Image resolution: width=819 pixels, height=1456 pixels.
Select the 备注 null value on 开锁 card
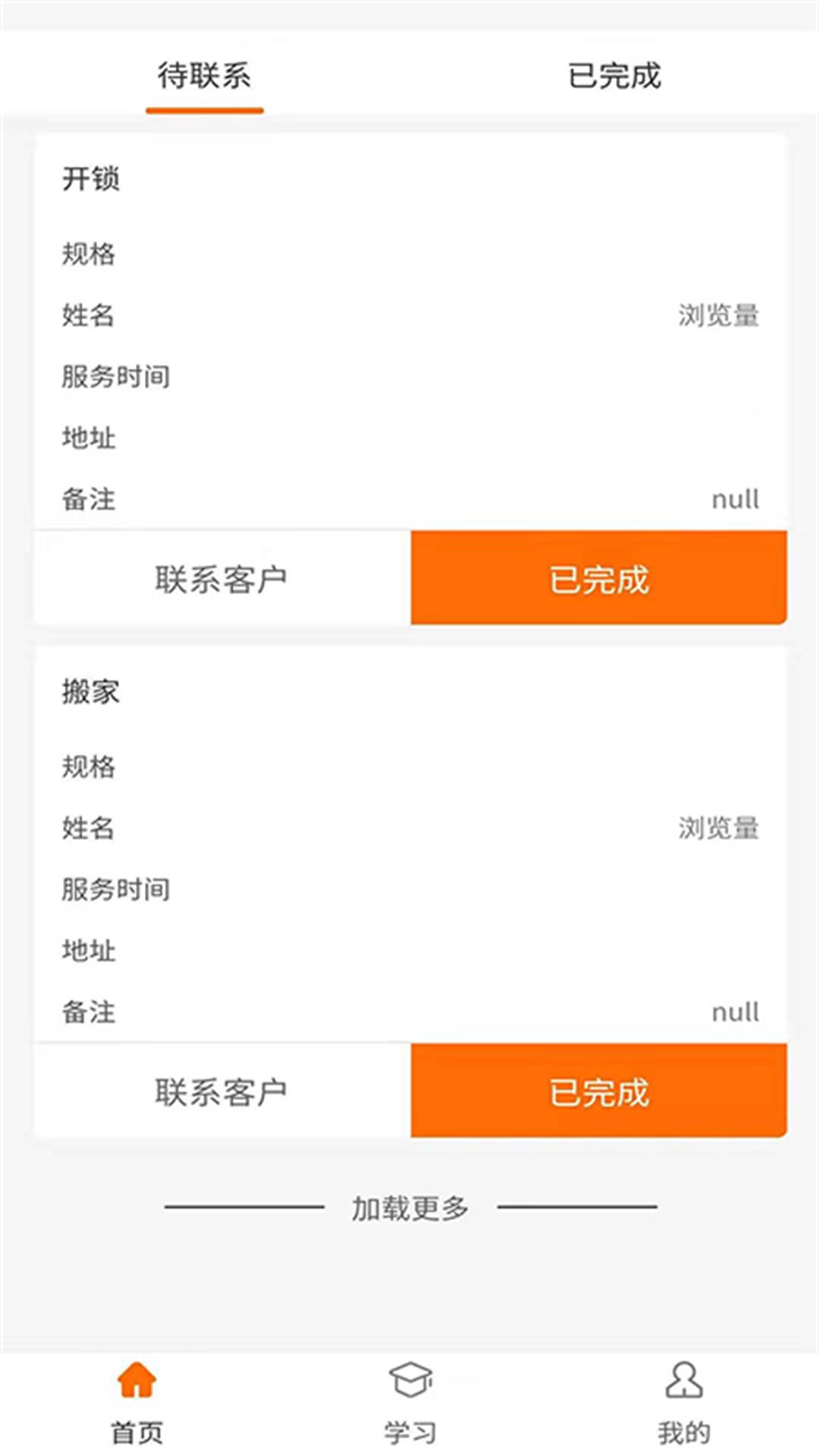(x=733, y=499)
